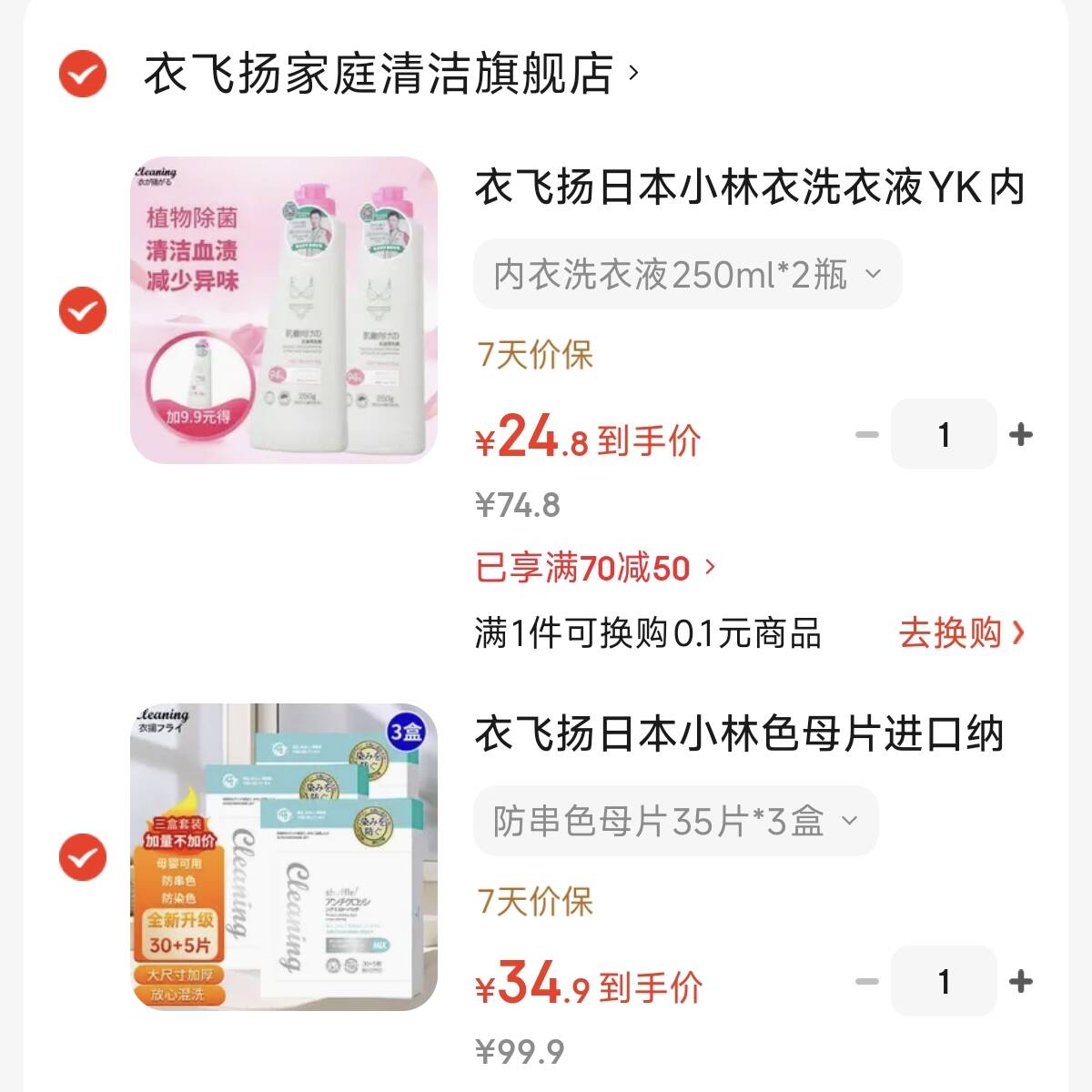Increase the quantity of 防串色母片
This screenshot has width=1092, height=1092.
[1021, 982]
